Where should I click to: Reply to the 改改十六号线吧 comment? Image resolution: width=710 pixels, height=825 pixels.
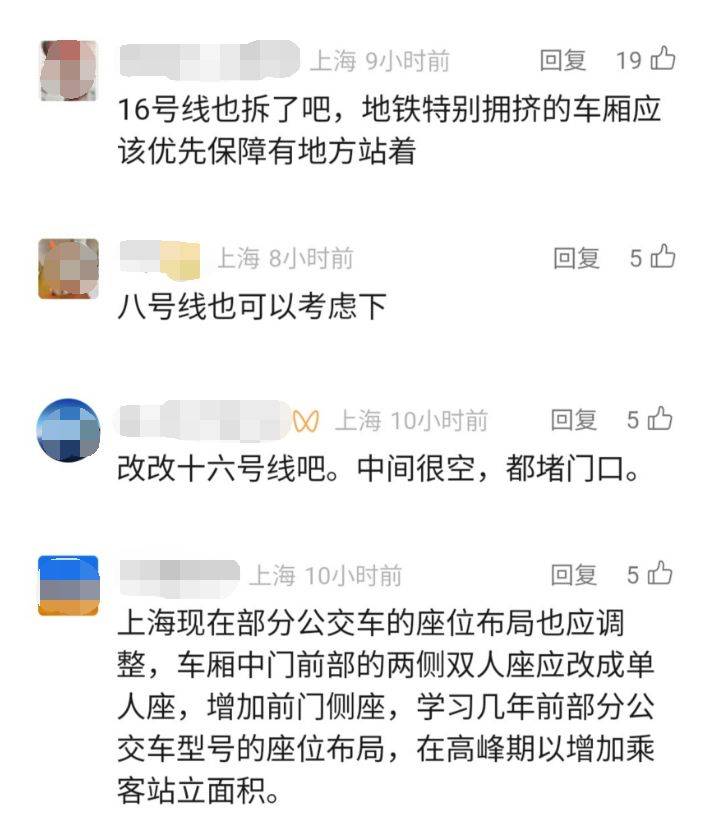tap(574, 420)
